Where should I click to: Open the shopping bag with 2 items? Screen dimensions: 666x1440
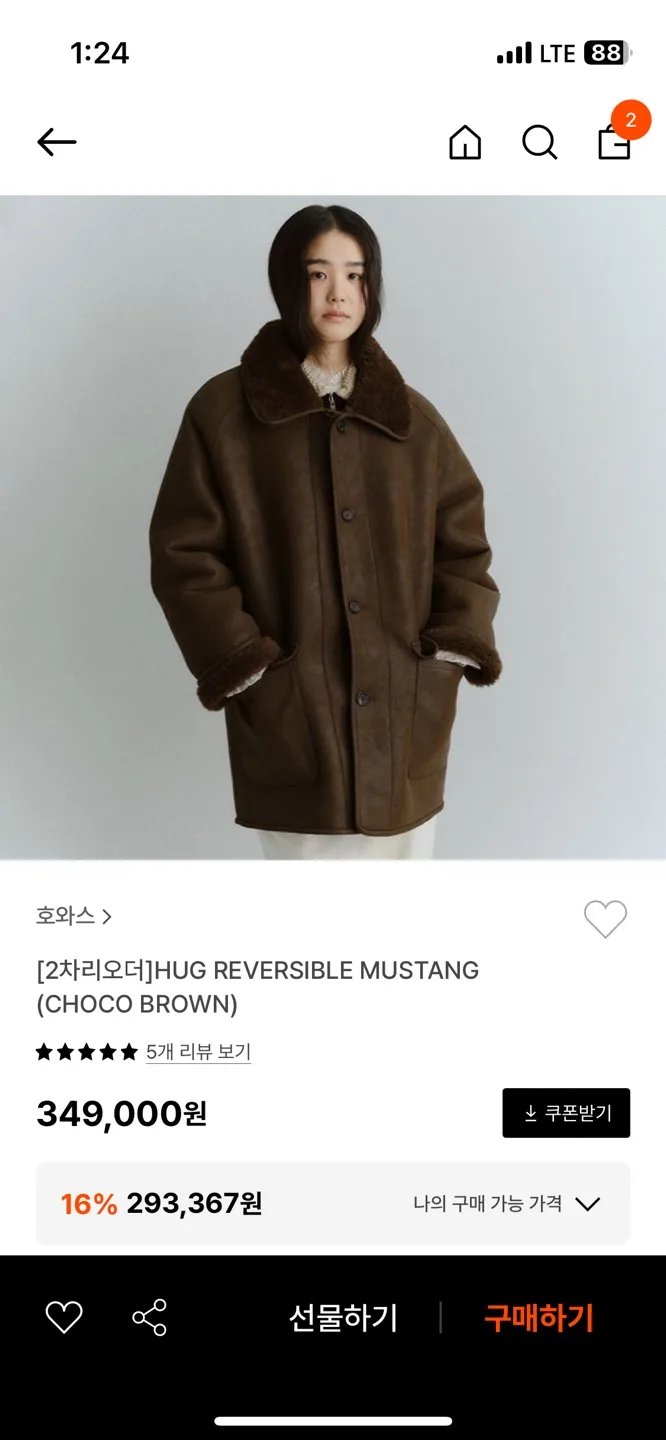point(614,143)
